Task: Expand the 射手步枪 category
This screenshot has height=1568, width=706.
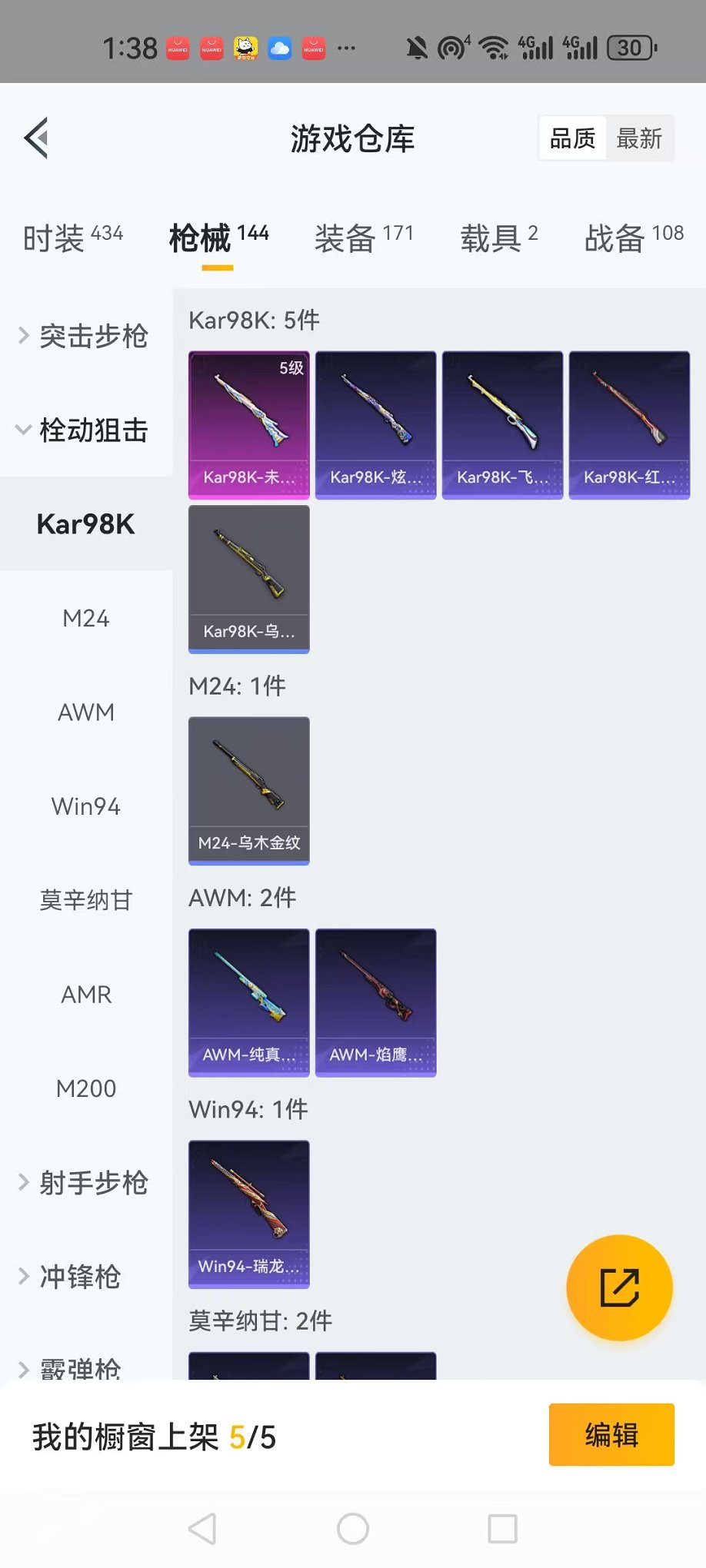Action: click(85, 1183)
